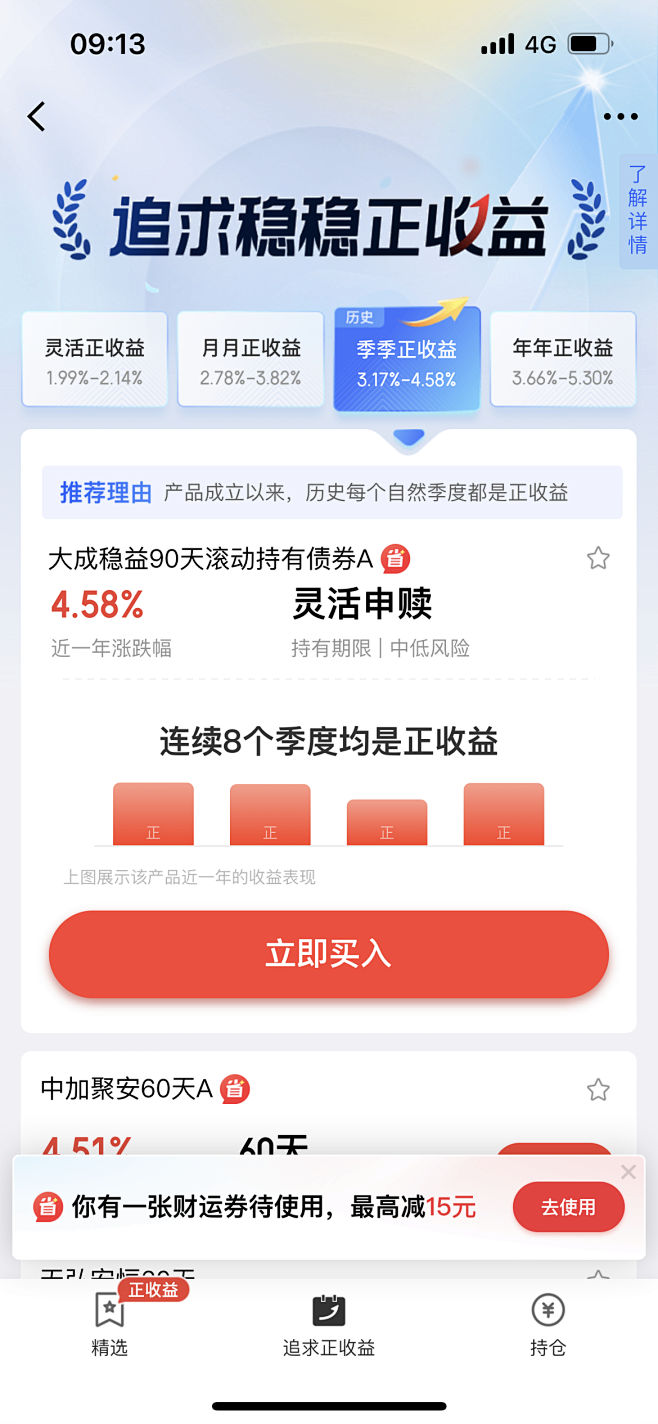This screenshot has width=658, height=1424.
Task: Open the 中加聚安60天A fund card
Action: coord(127,1089)
